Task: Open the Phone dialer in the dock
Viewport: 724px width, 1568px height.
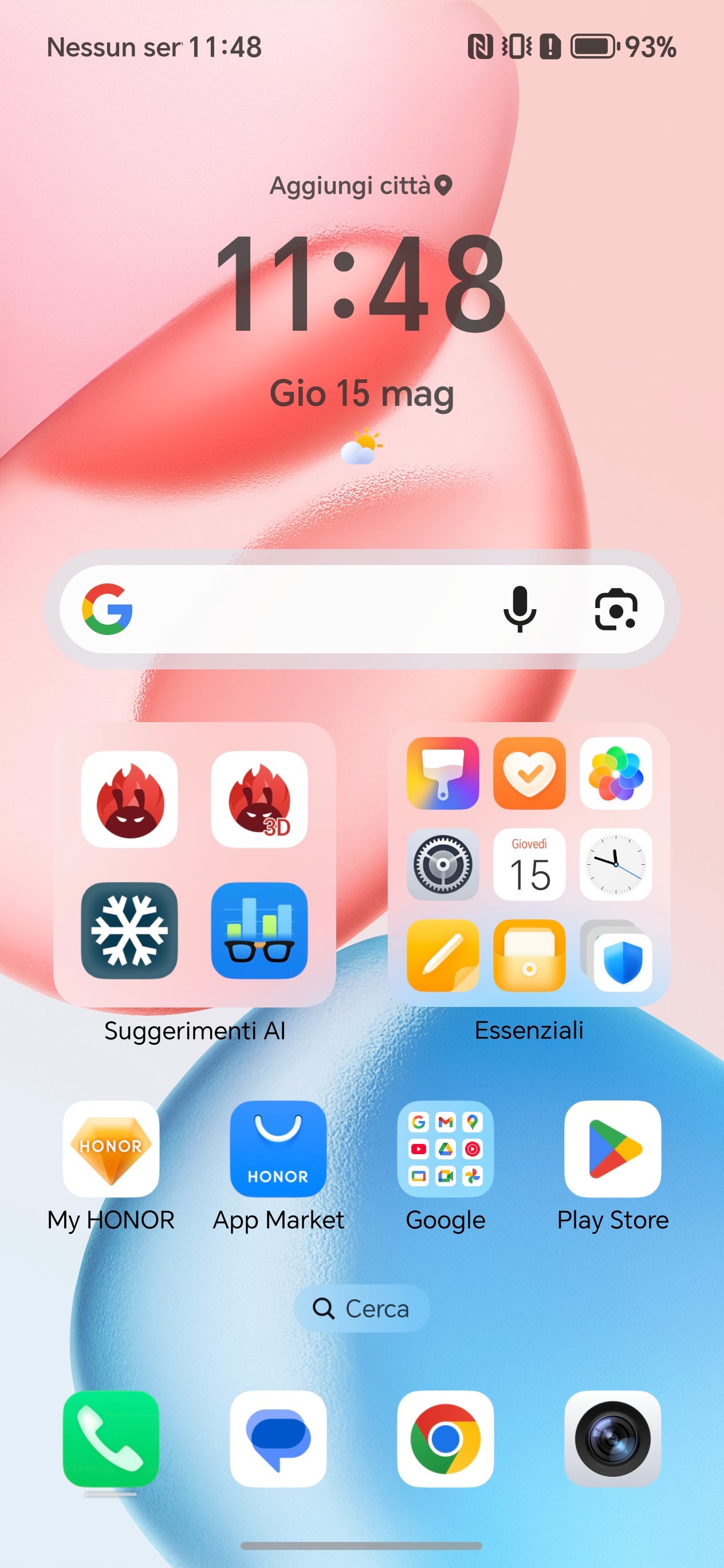Action: [x=111, y=1438]
